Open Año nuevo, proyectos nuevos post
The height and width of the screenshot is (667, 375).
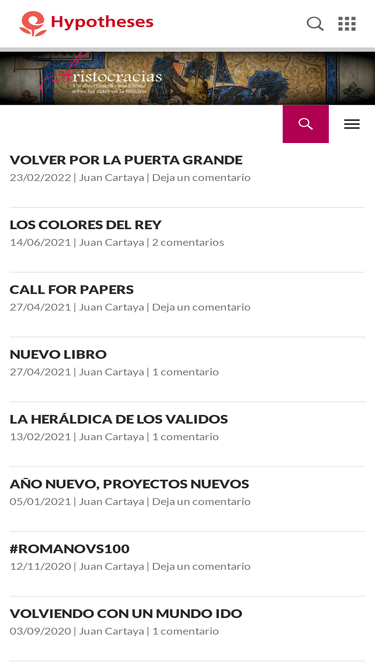[129, 484]
